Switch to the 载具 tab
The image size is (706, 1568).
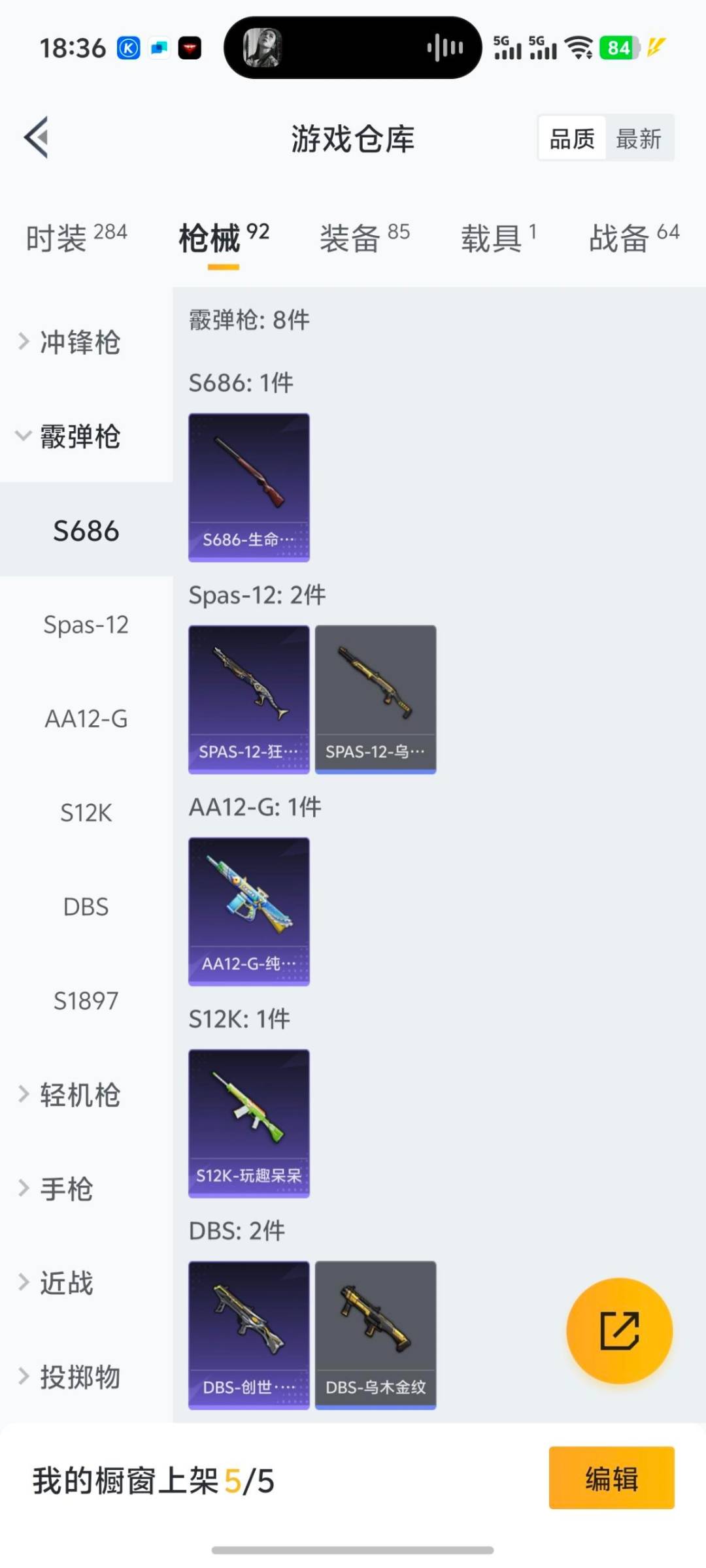click(498, 238)
